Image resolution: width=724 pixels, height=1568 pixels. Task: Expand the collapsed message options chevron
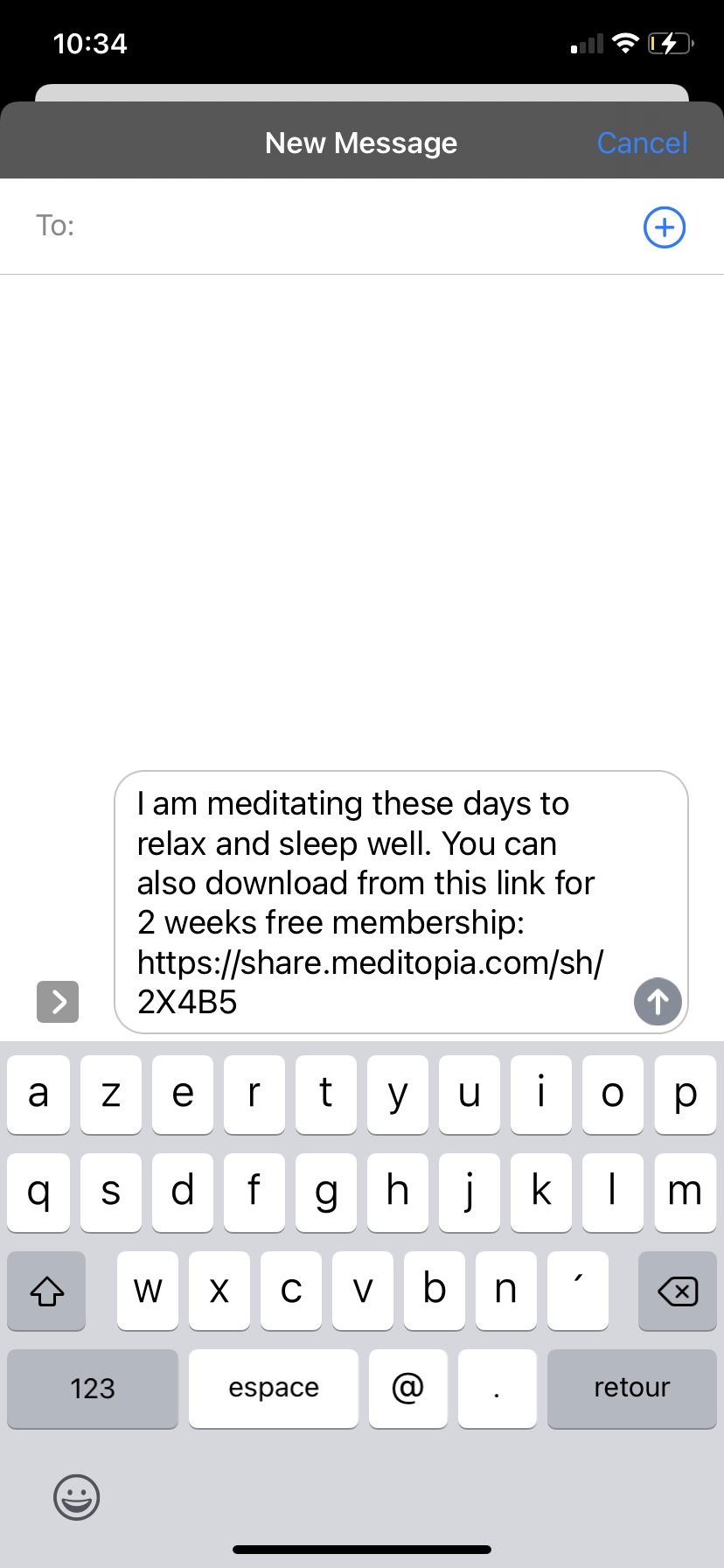pyautogui.click(x=58, y=1002)
